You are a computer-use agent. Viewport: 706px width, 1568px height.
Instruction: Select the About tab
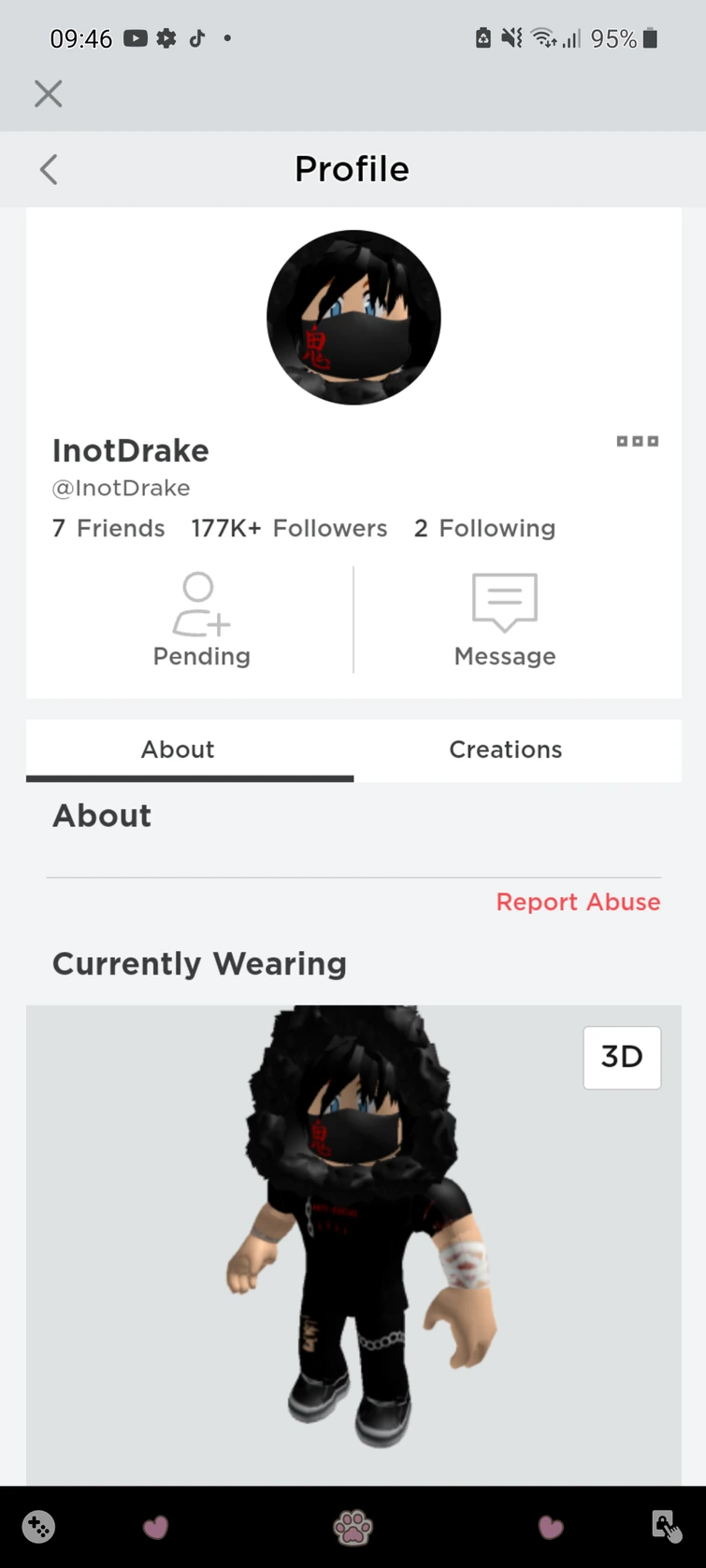click(177, 749)
